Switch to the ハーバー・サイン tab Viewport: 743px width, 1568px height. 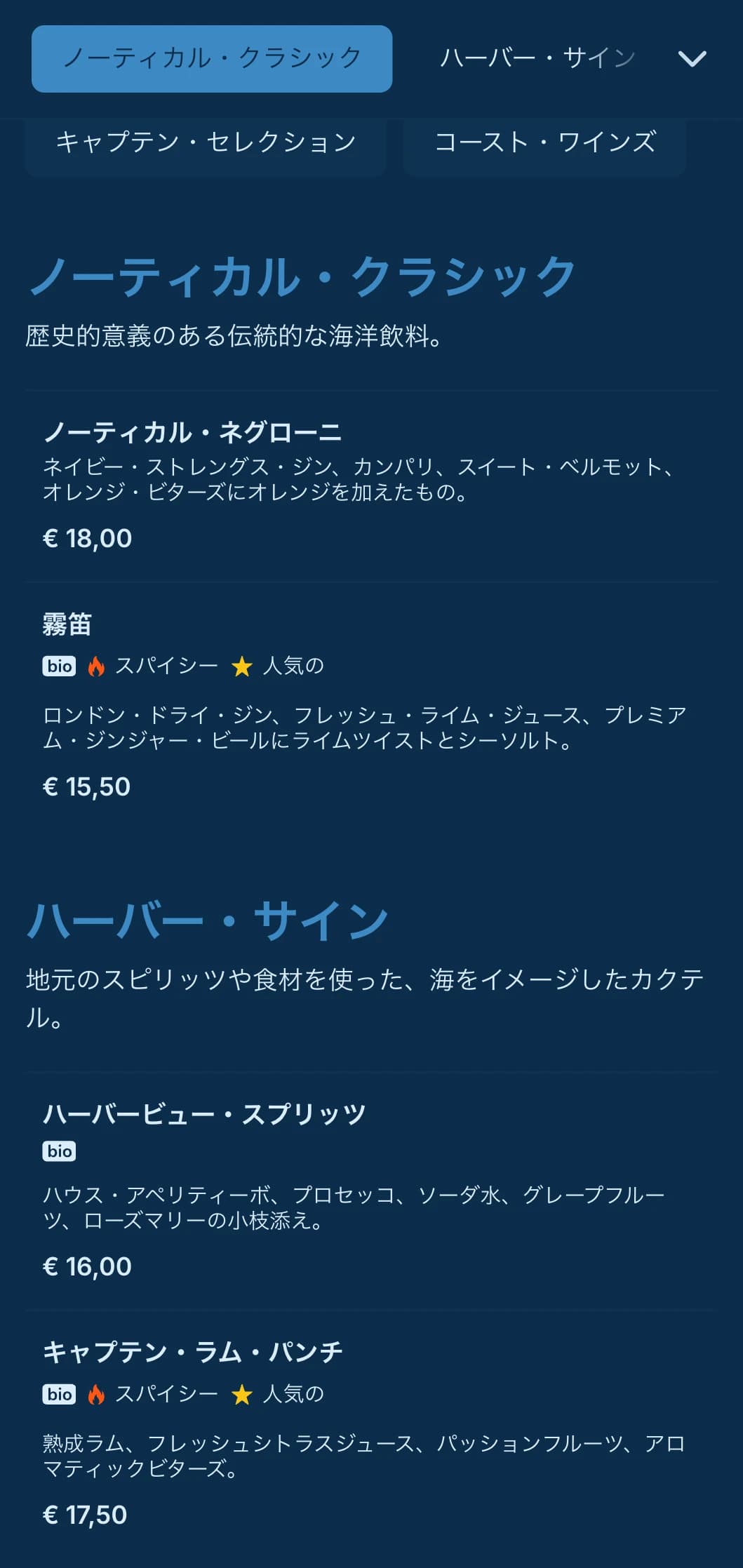(x=537, y=58)
